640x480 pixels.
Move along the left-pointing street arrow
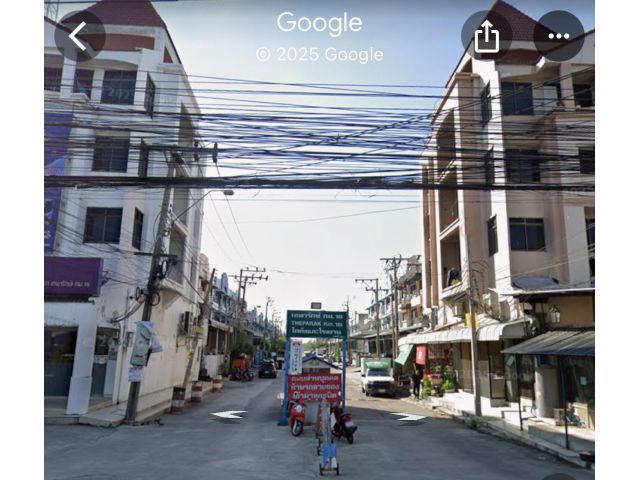(x=229, y=414)
